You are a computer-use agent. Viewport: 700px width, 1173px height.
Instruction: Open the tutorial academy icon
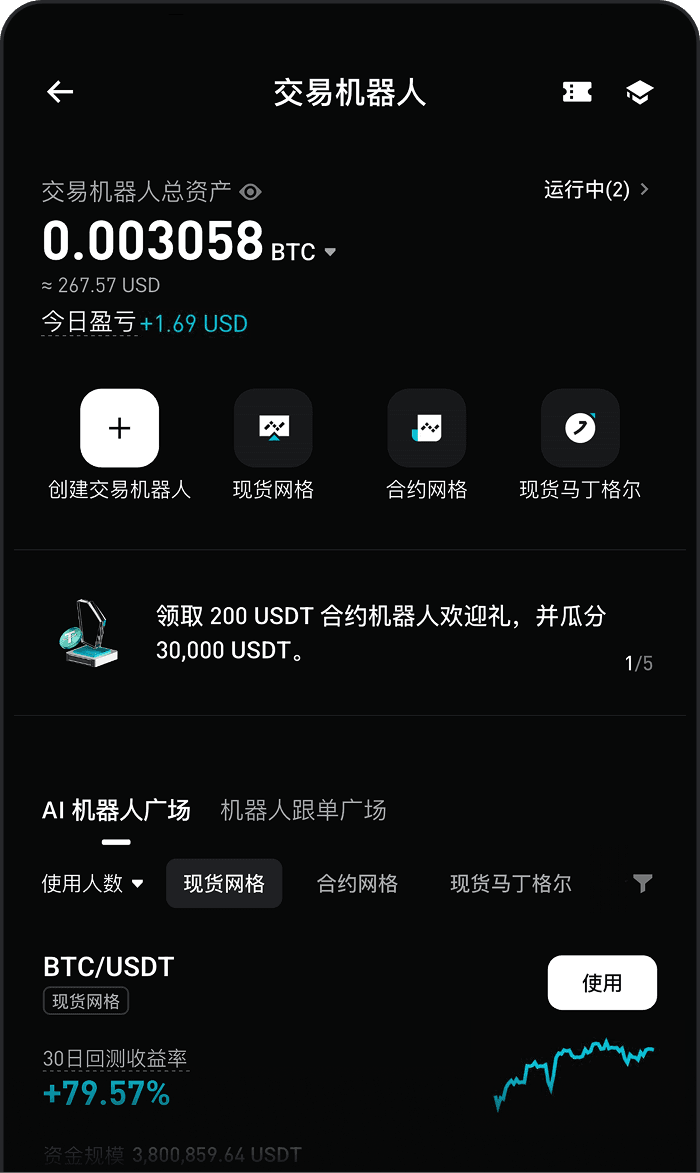(x=639, y=92)
